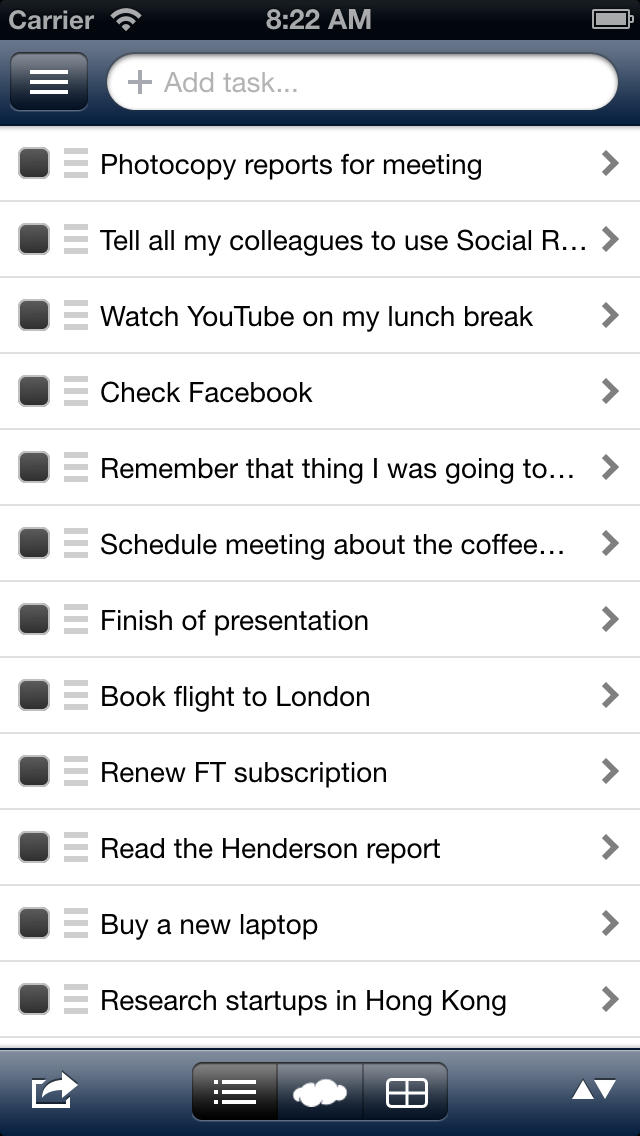Open Finish of presentation task
This screenshot has width=640, height=1136.
(x=320, y=620)
